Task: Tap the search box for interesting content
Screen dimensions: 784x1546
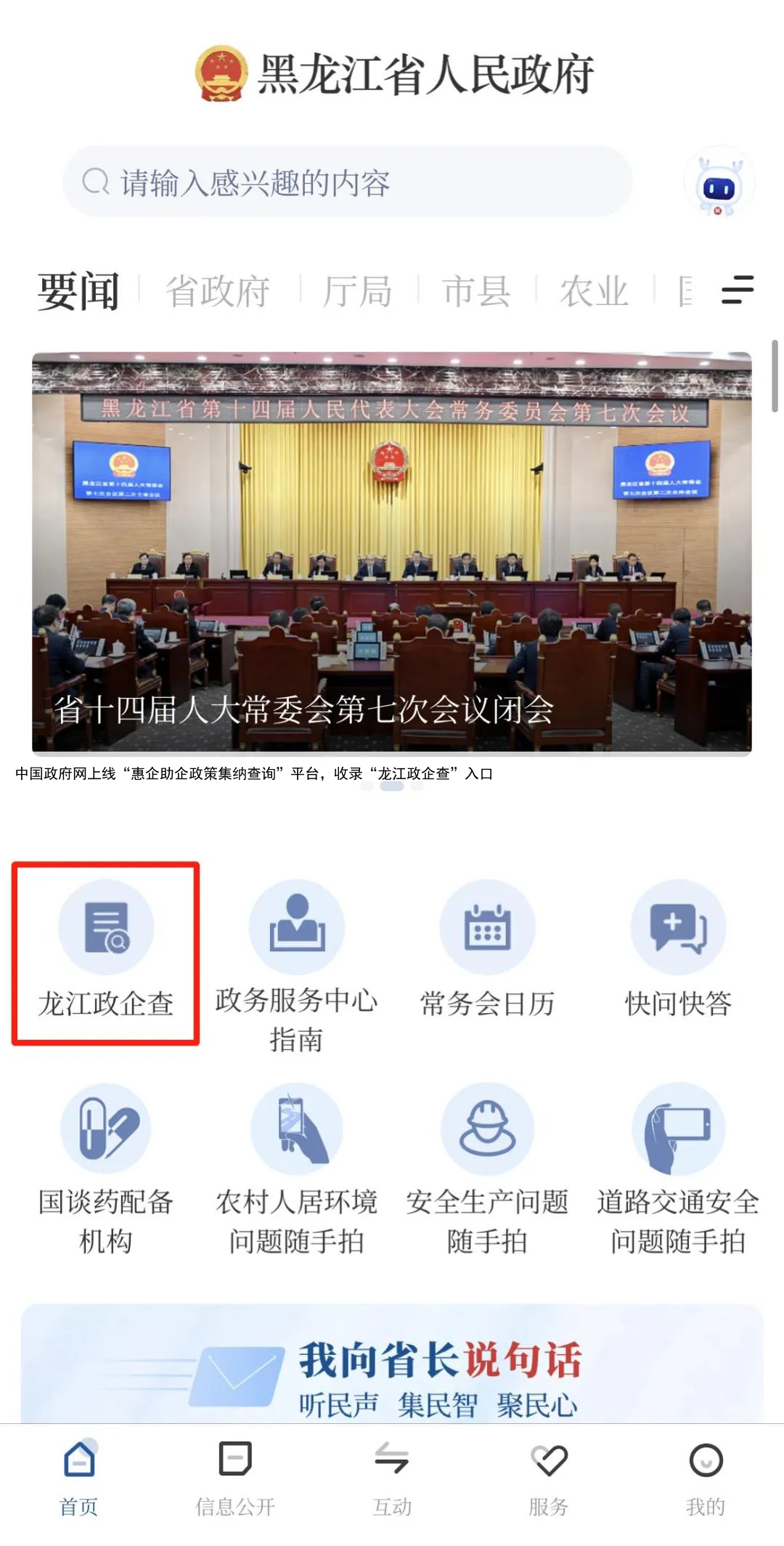Action: click(347, 182)
